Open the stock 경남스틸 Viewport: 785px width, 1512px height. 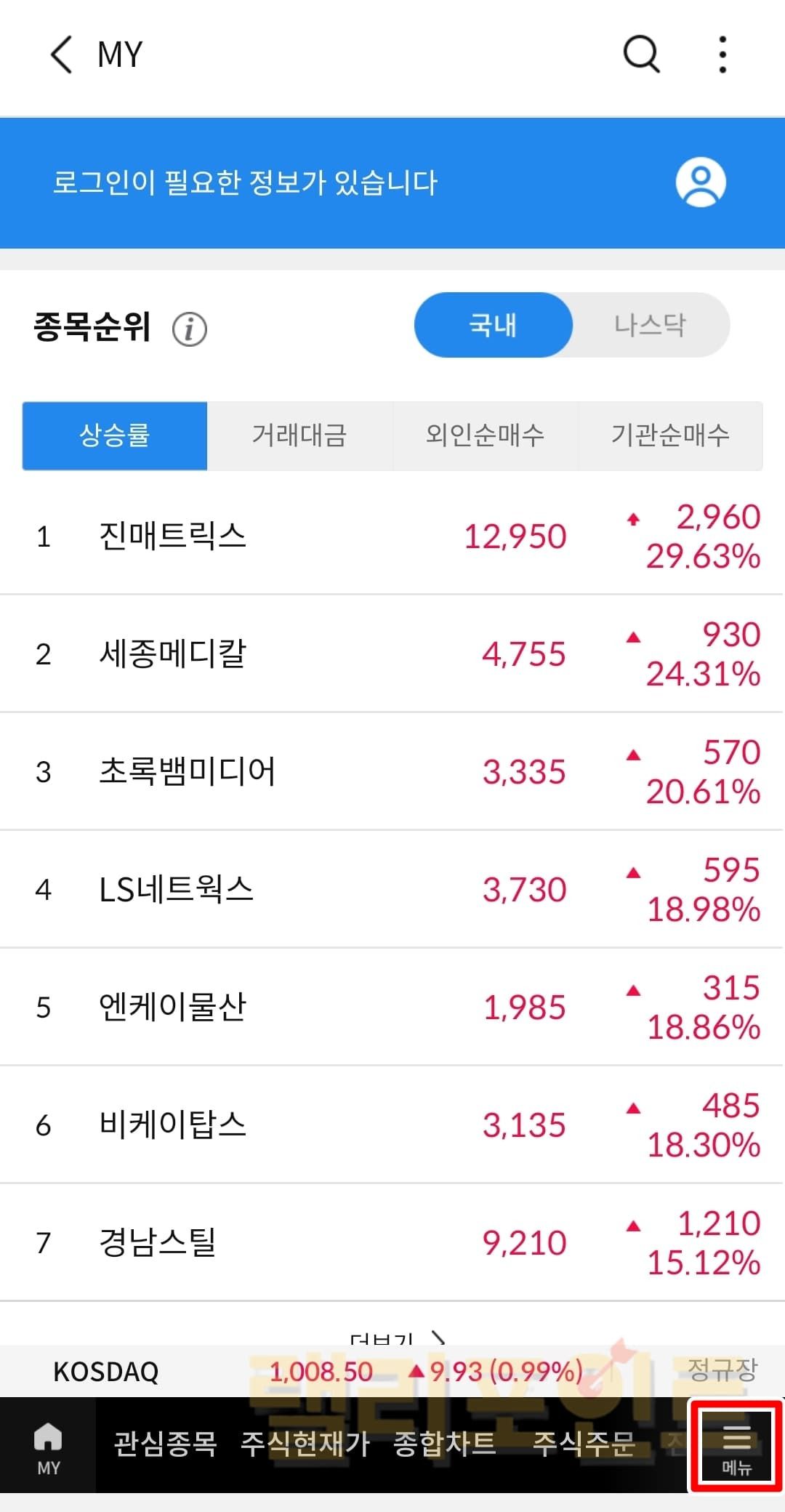coord(158,1242)
